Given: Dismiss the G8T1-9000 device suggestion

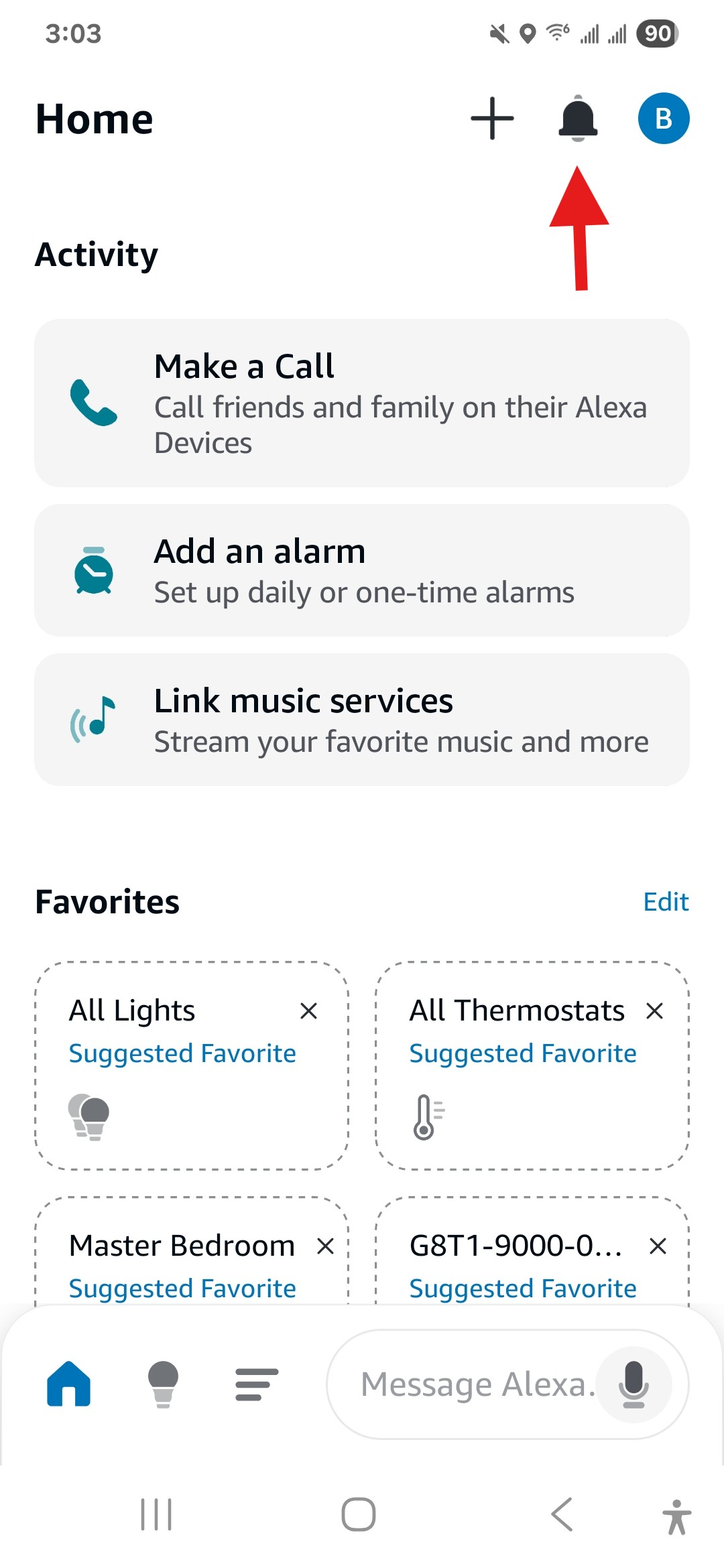Looking at the screenshot, I should pyautogui.click(x=658, y=1246).
